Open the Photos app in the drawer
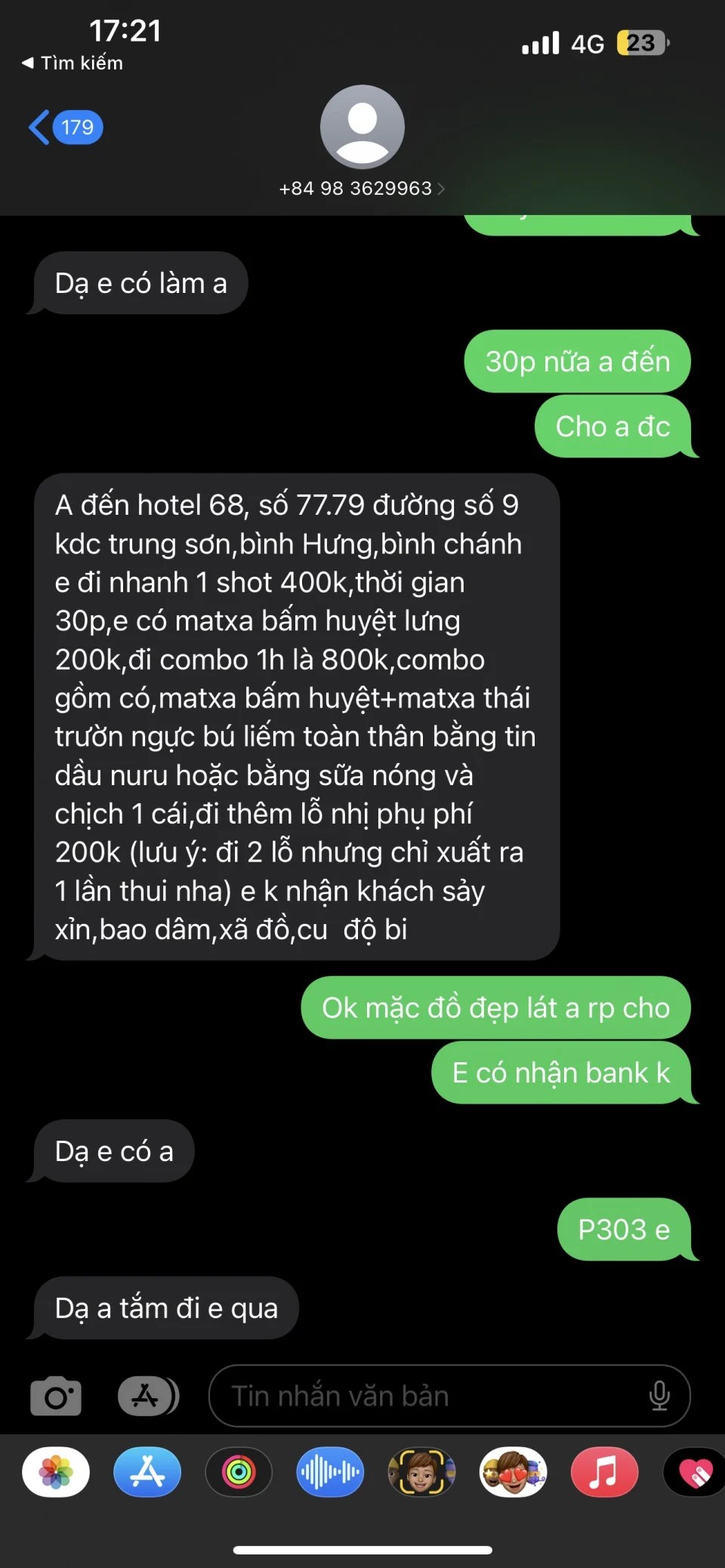The image size is (725, 1568). pyautogui.click(x=56, y=1471)
